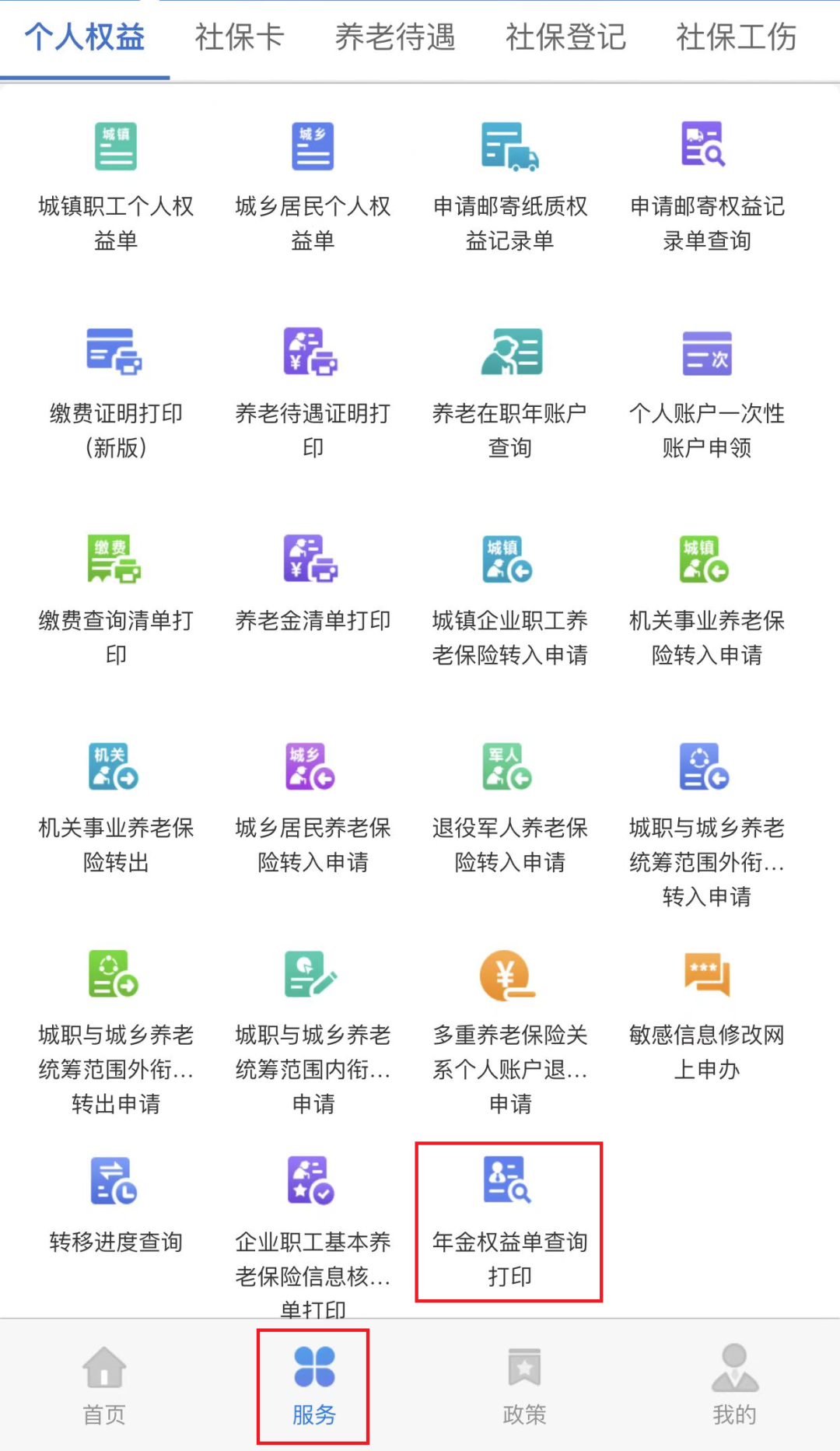The image size is (840, 1451).
Task: Open 城镇职工个人权益单
Action: pos(116,187)
